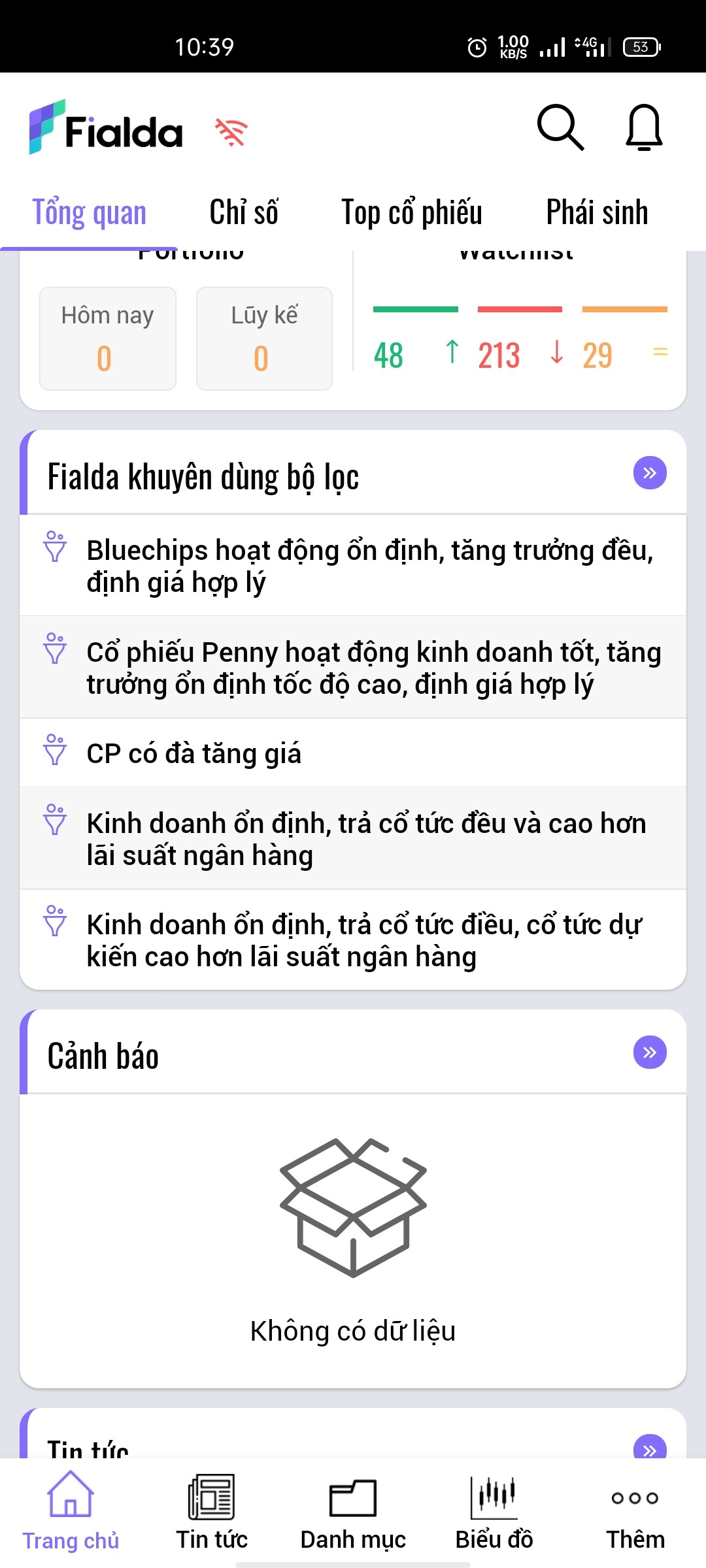Open filter about dividends đều và cao hơn
706x1568 pixels.
pos(366,839)
